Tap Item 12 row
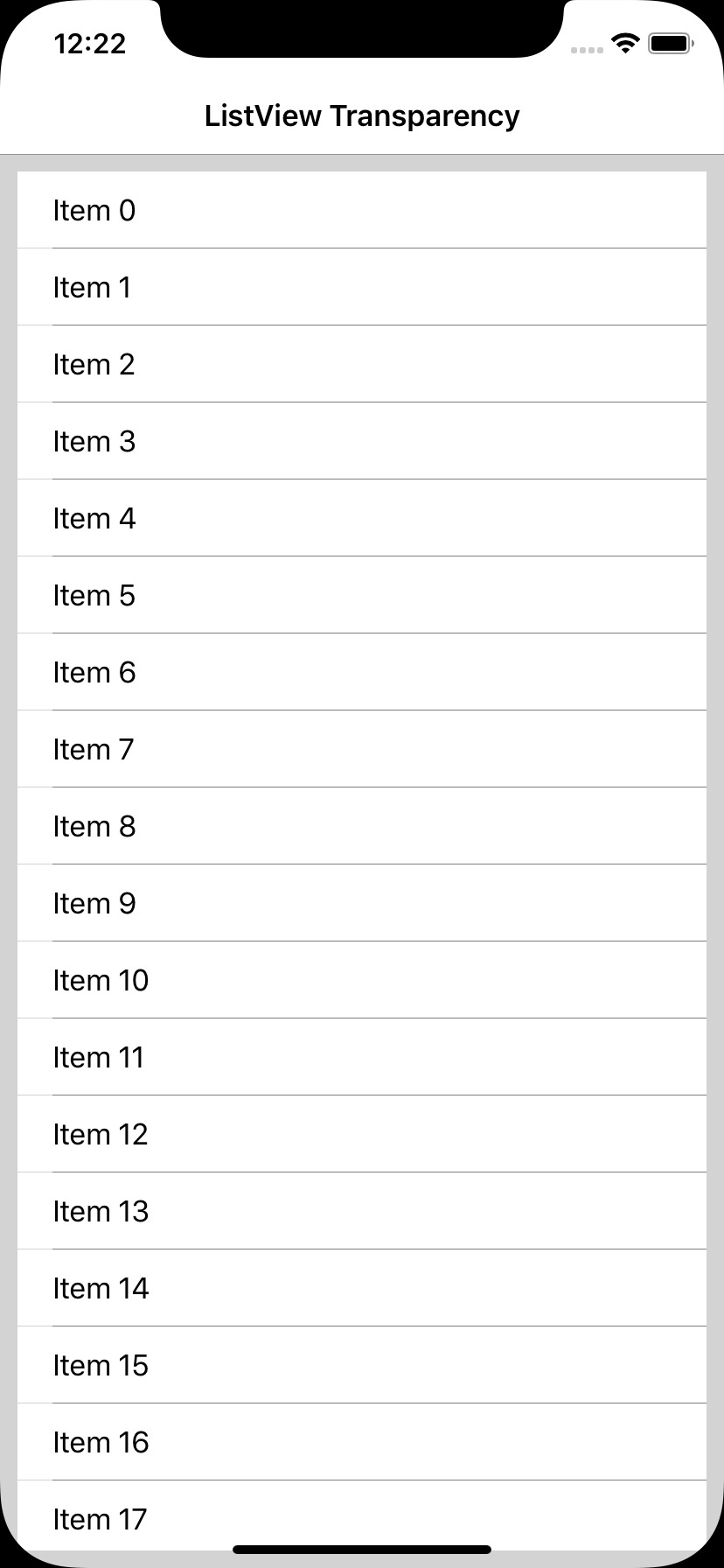The width and height of the screenshot is (724, 1568). (x=362, y=1134)
